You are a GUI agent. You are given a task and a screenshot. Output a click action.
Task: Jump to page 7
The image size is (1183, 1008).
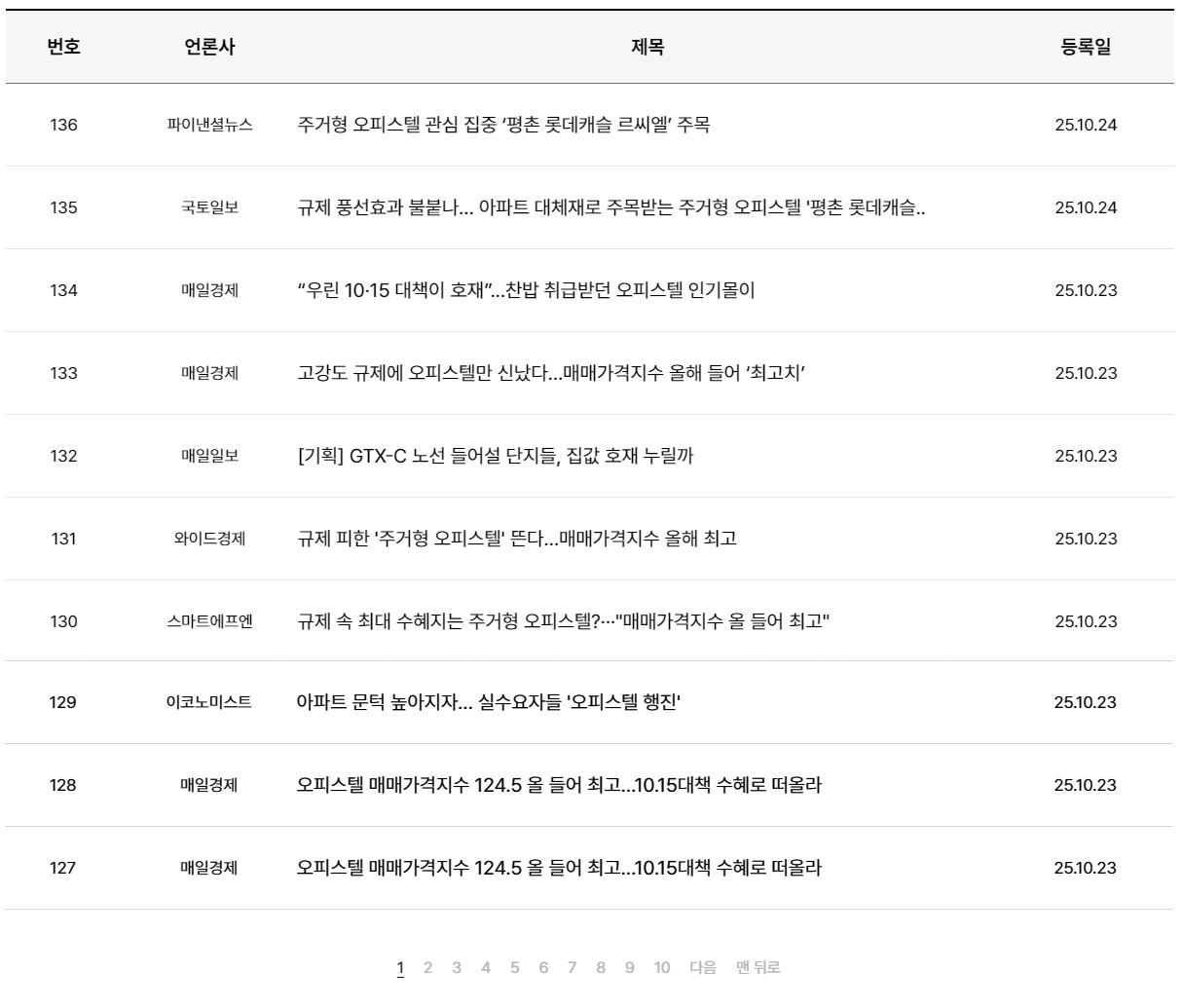click(x=572, y=967)
